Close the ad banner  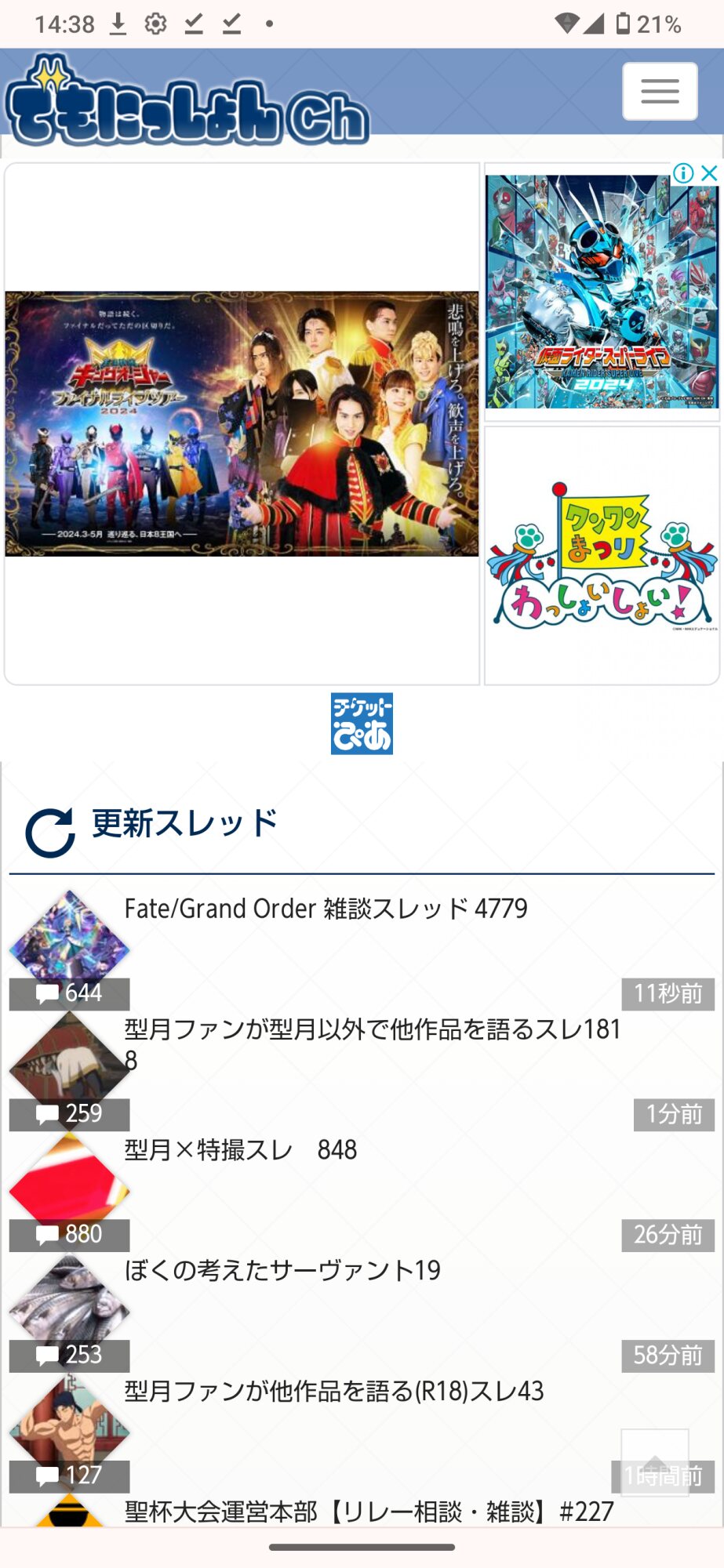point(709,173)
